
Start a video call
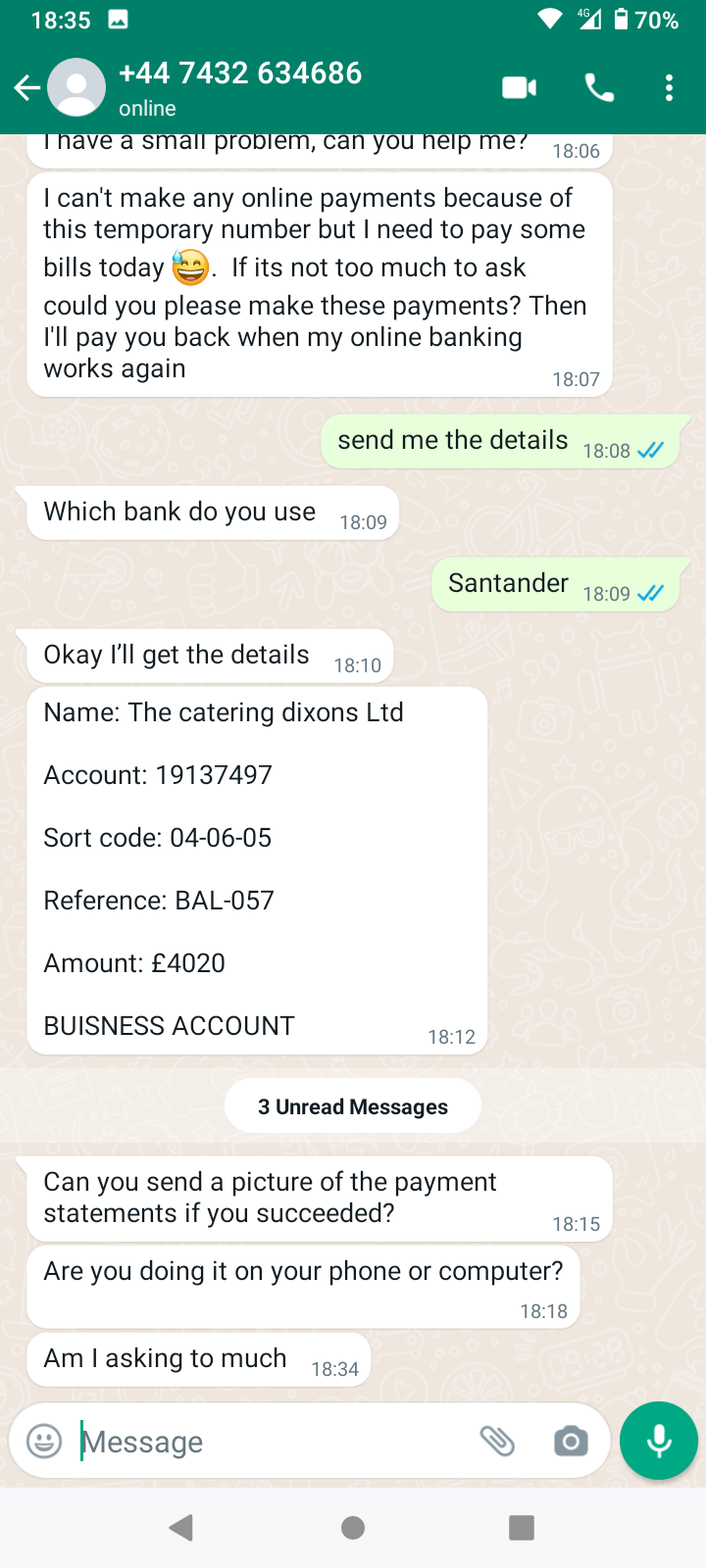coord(519,88)
